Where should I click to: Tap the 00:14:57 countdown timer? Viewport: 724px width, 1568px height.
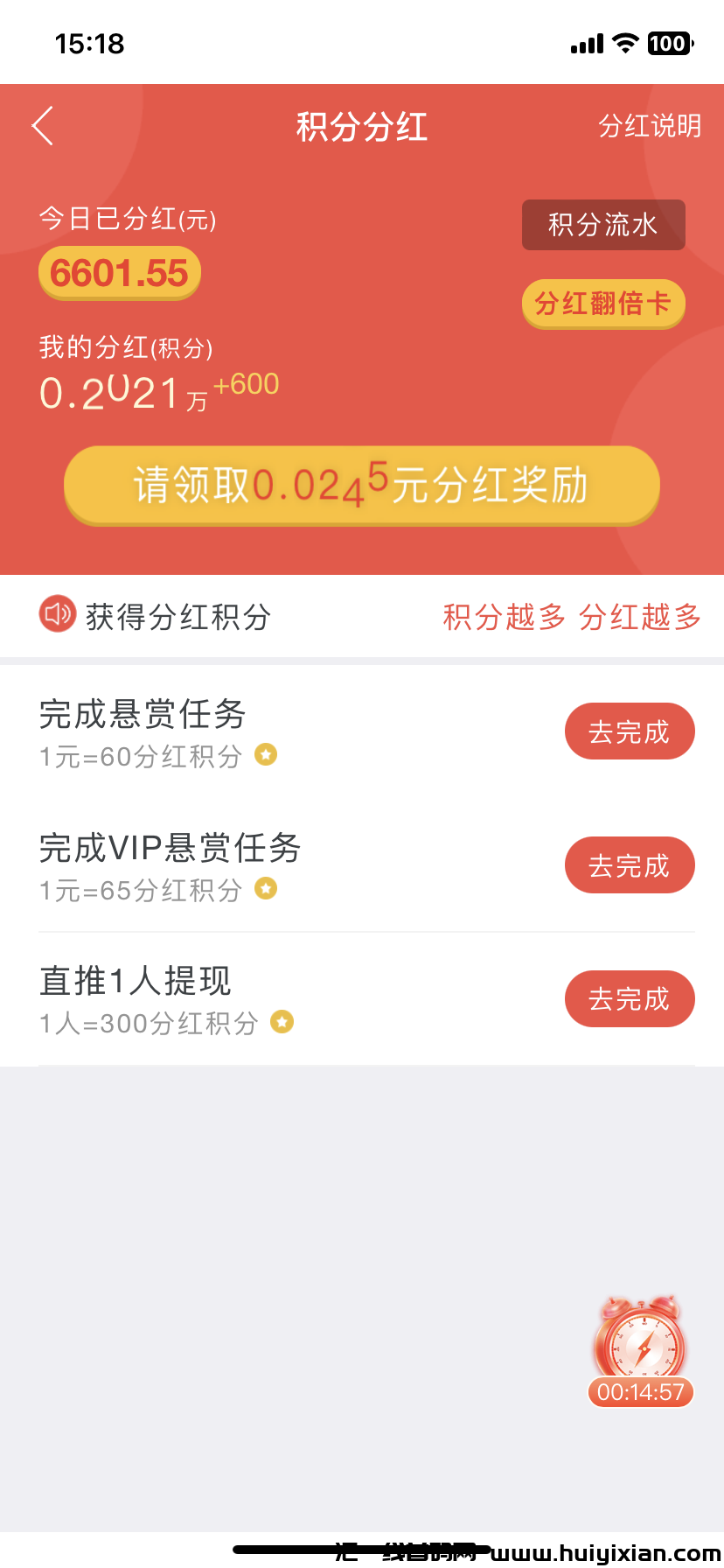click(641, 1392)
